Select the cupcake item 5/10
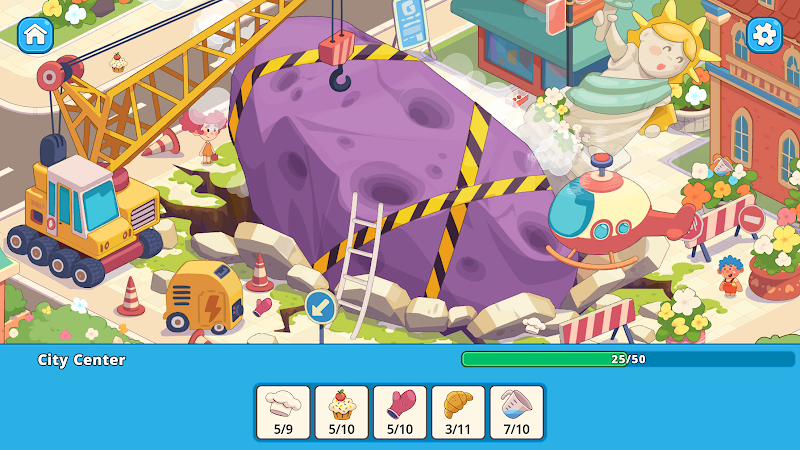 point(342,413)
